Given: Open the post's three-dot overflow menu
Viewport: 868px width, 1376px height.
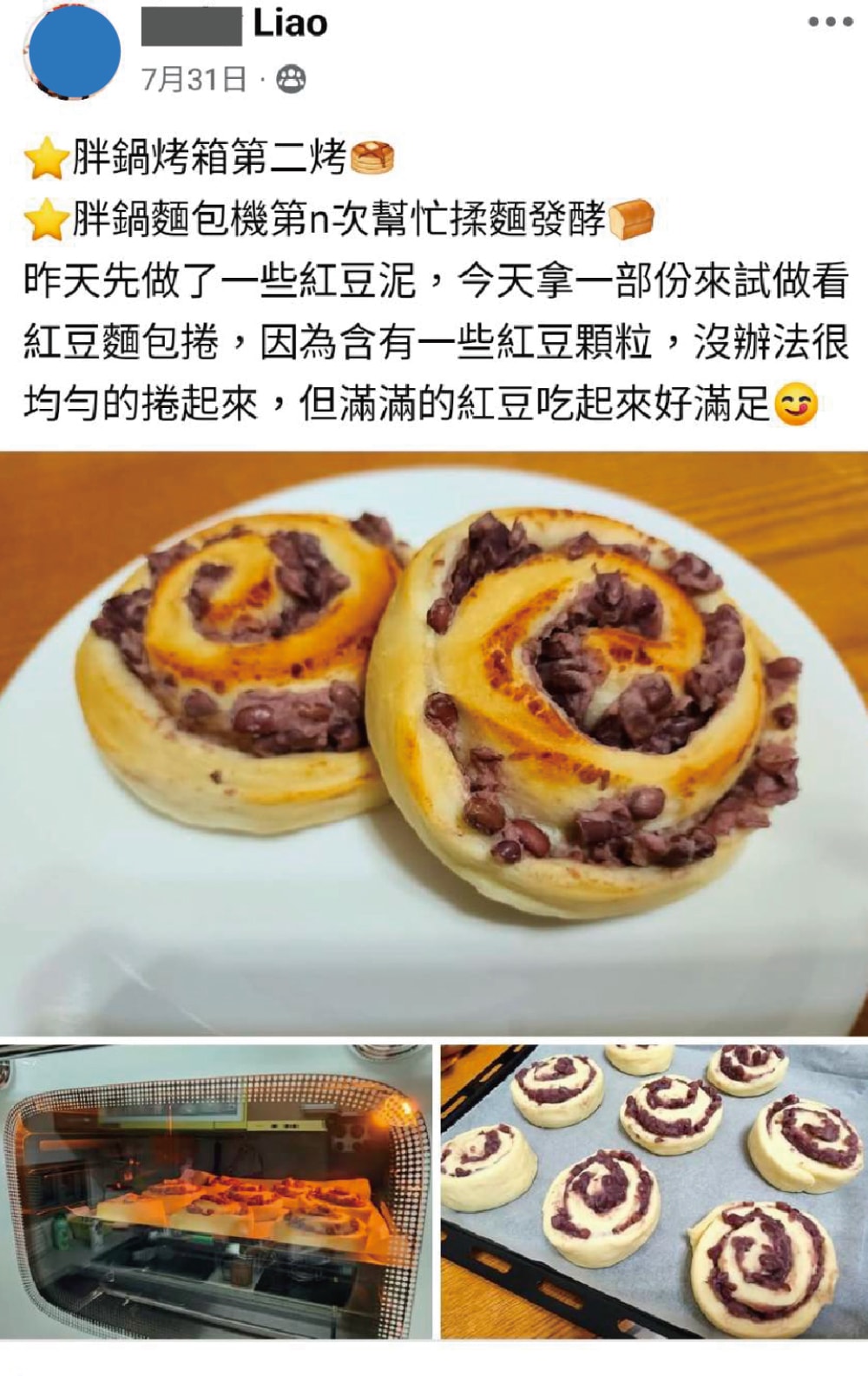Looking at the screenshot, I should [830, 23].
